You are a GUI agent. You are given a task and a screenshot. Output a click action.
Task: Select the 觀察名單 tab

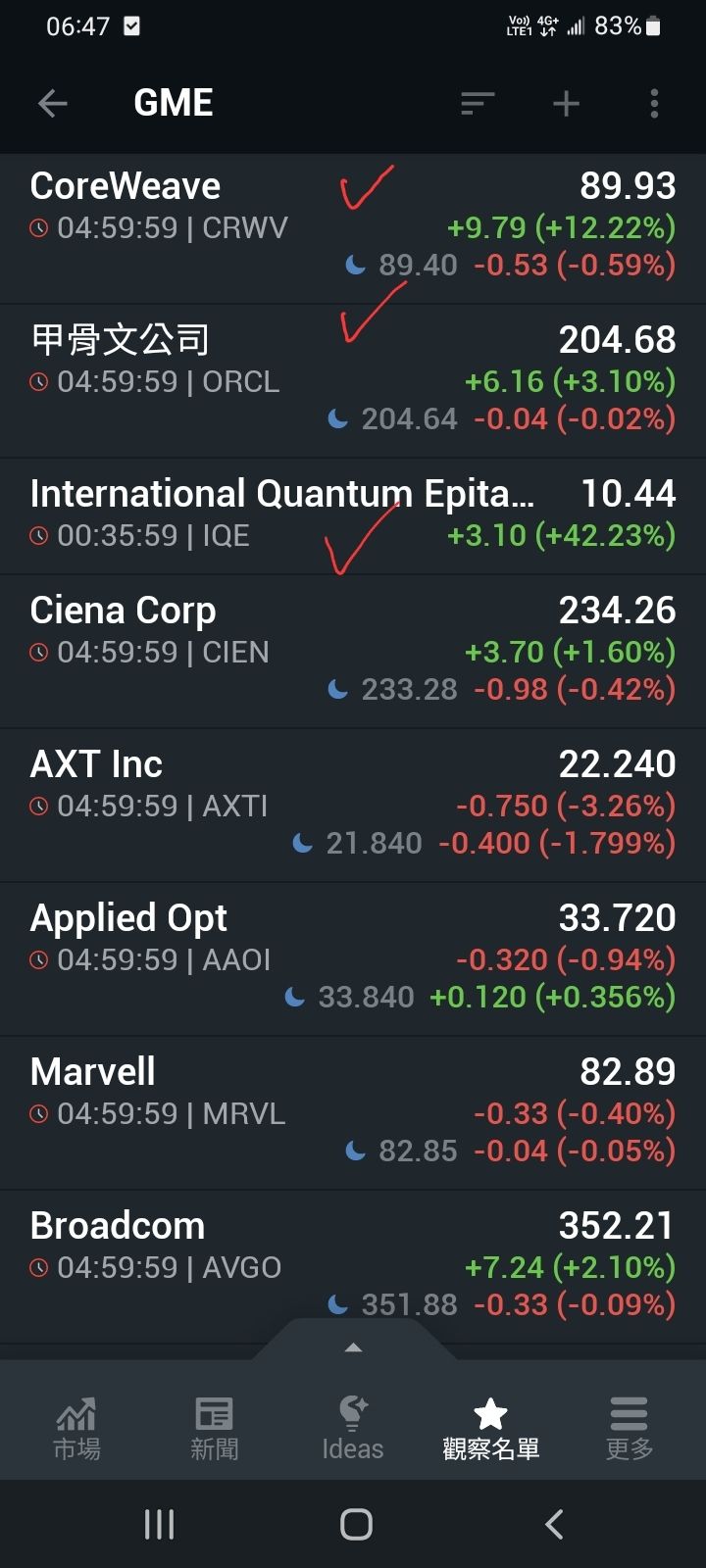(490, 1429)
